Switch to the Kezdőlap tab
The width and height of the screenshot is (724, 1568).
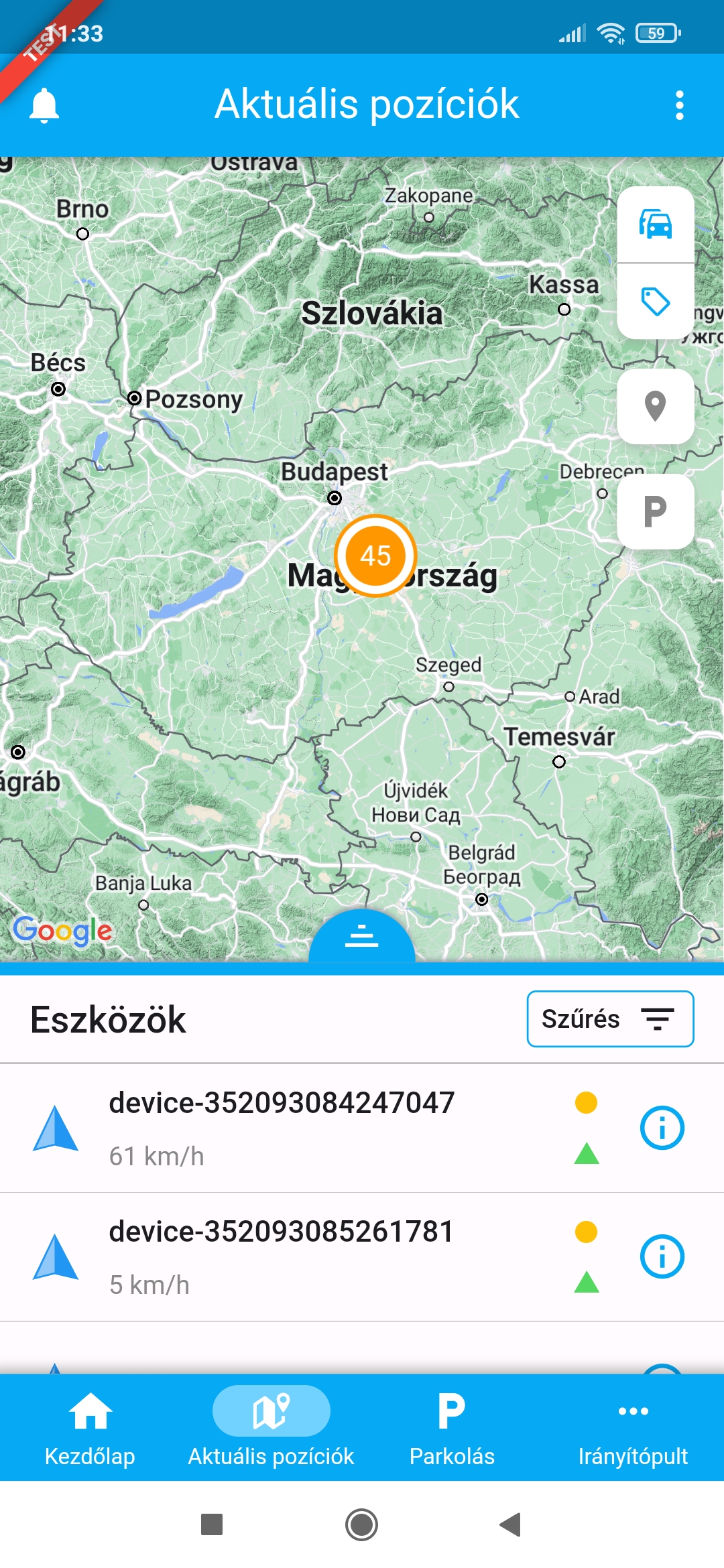point(90,1427)
